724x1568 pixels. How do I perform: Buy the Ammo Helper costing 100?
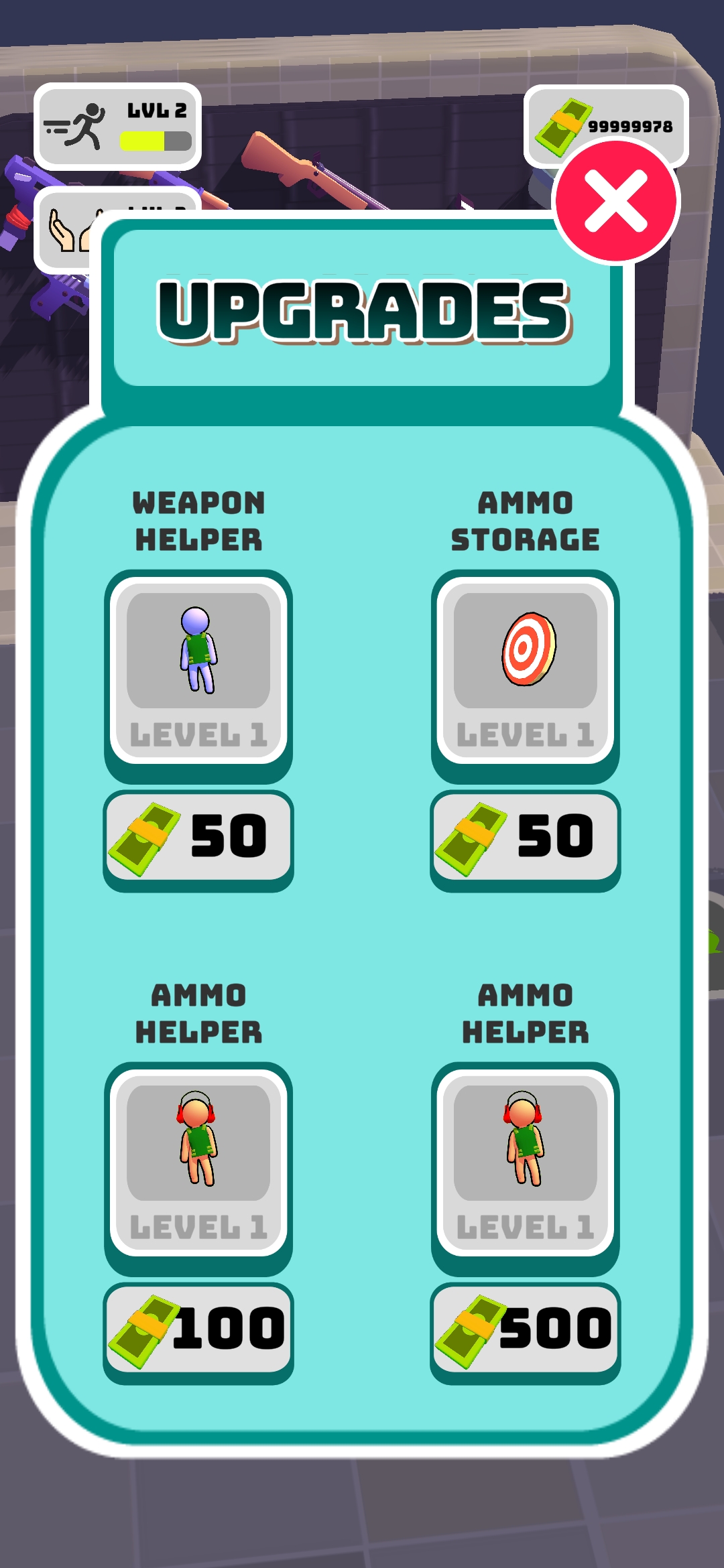(x=198, y=1328)
